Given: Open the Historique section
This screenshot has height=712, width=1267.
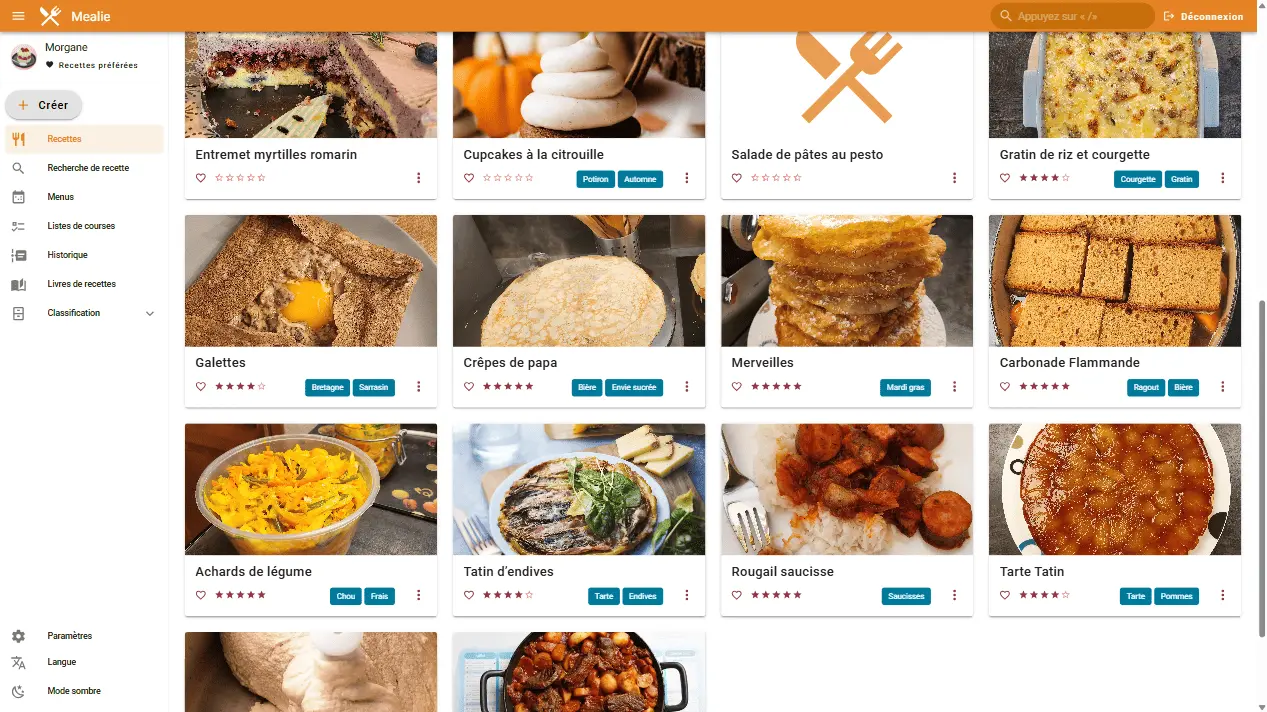Looking at the screenshot, I should click(67, 255).
